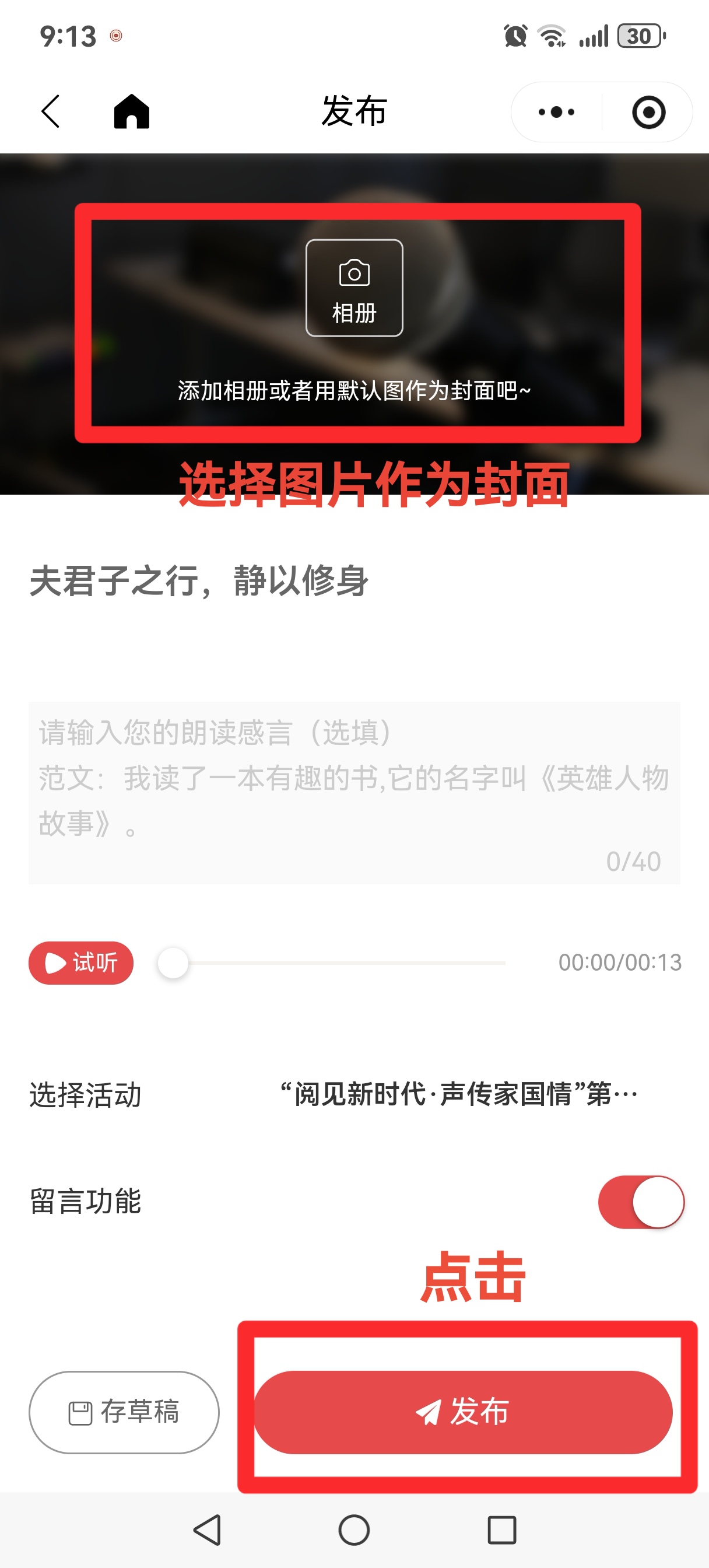Open the 选择活动 activity picker

point(459,1094)
